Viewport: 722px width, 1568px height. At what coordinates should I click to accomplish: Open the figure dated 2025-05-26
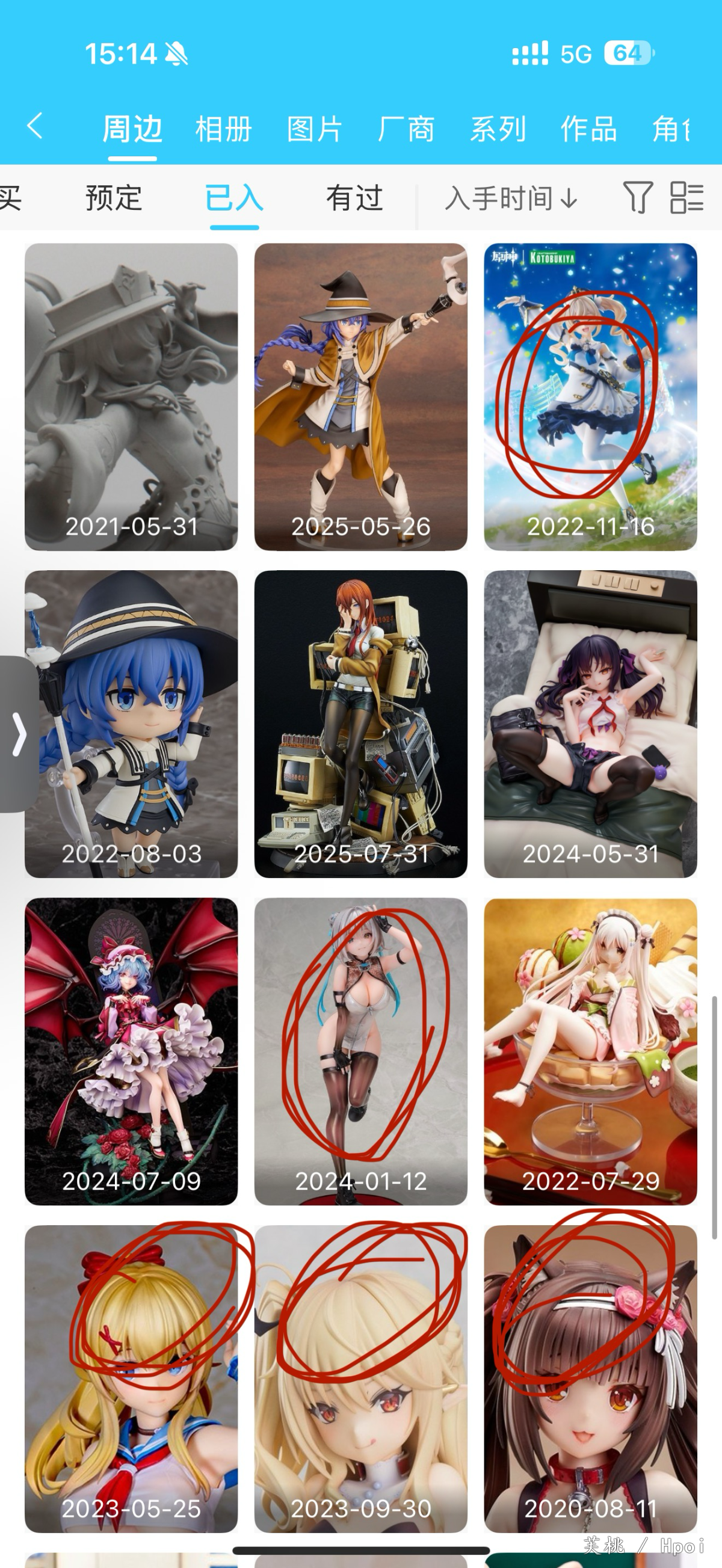coord(361,397)
